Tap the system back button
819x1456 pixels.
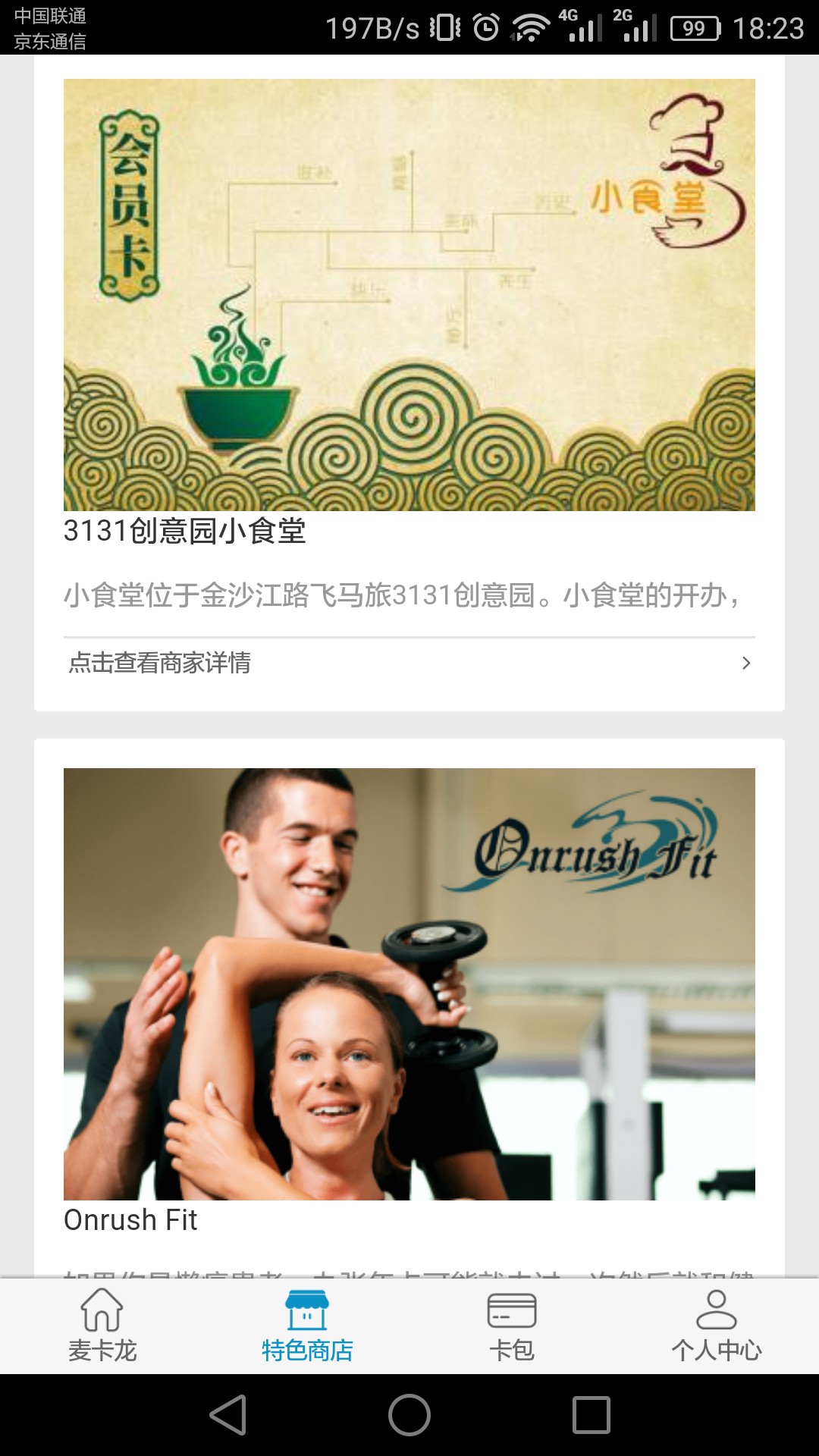[227, 1415]
